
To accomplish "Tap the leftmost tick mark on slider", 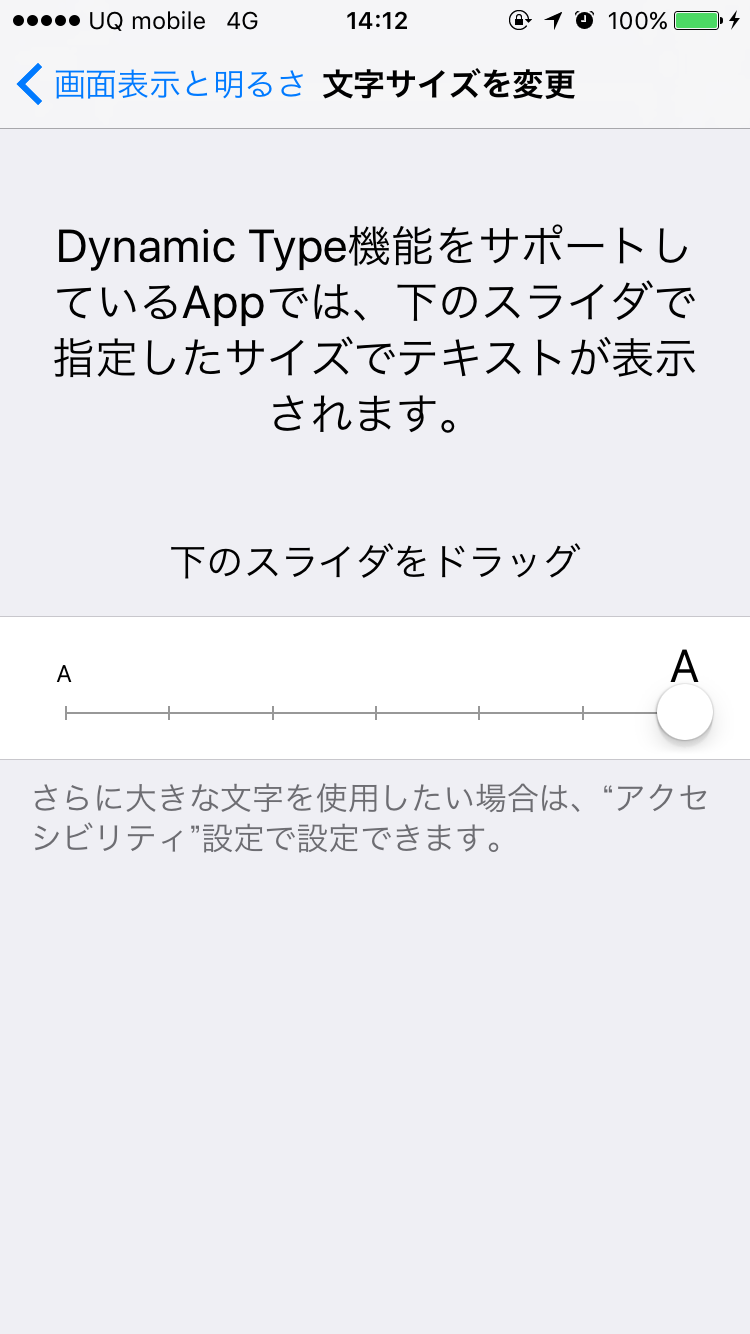I will click(x=67, y=714).
